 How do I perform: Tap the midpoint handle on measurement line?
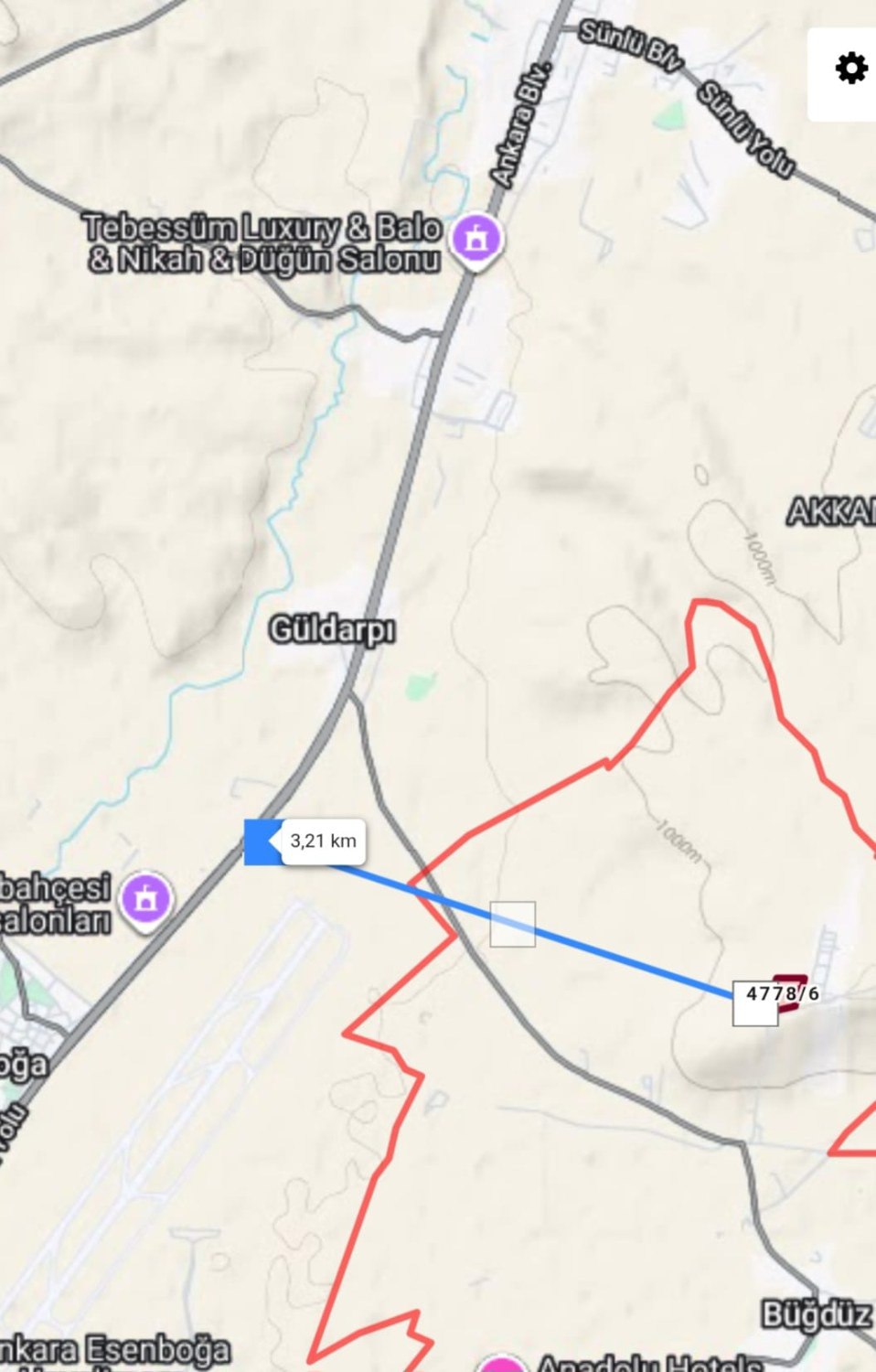[512, 924]
